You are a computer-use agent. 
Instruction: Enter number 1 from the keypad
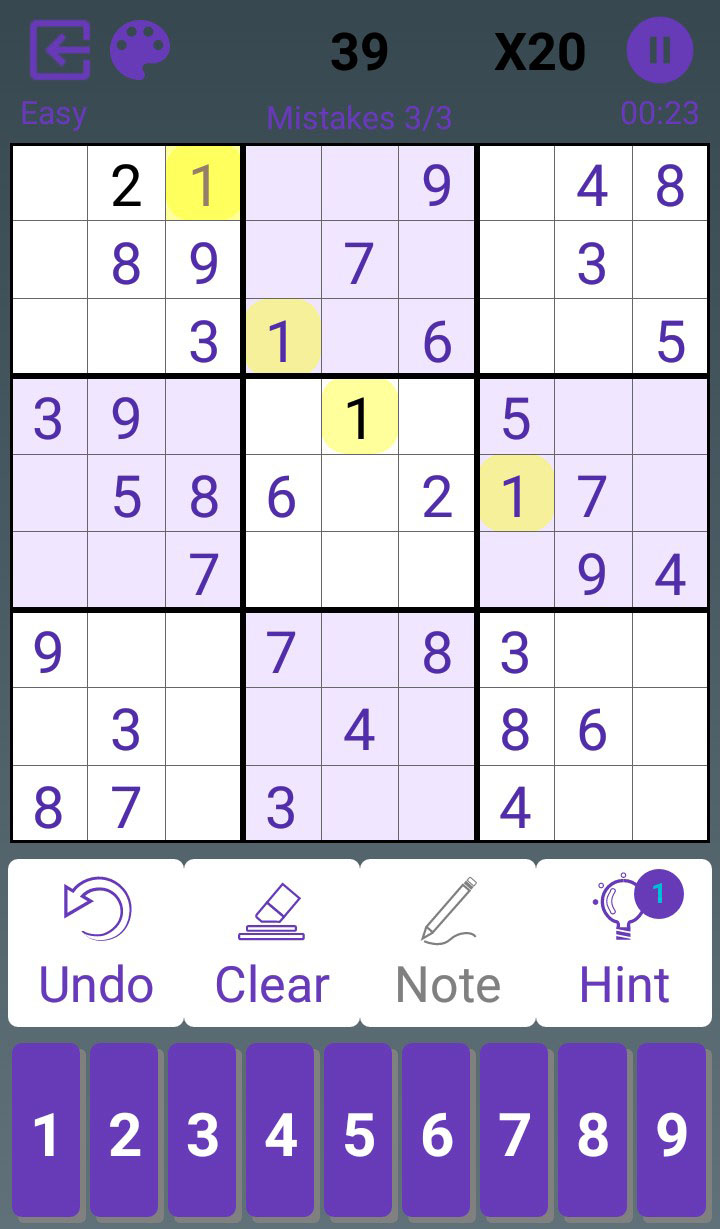[45, 1132]
